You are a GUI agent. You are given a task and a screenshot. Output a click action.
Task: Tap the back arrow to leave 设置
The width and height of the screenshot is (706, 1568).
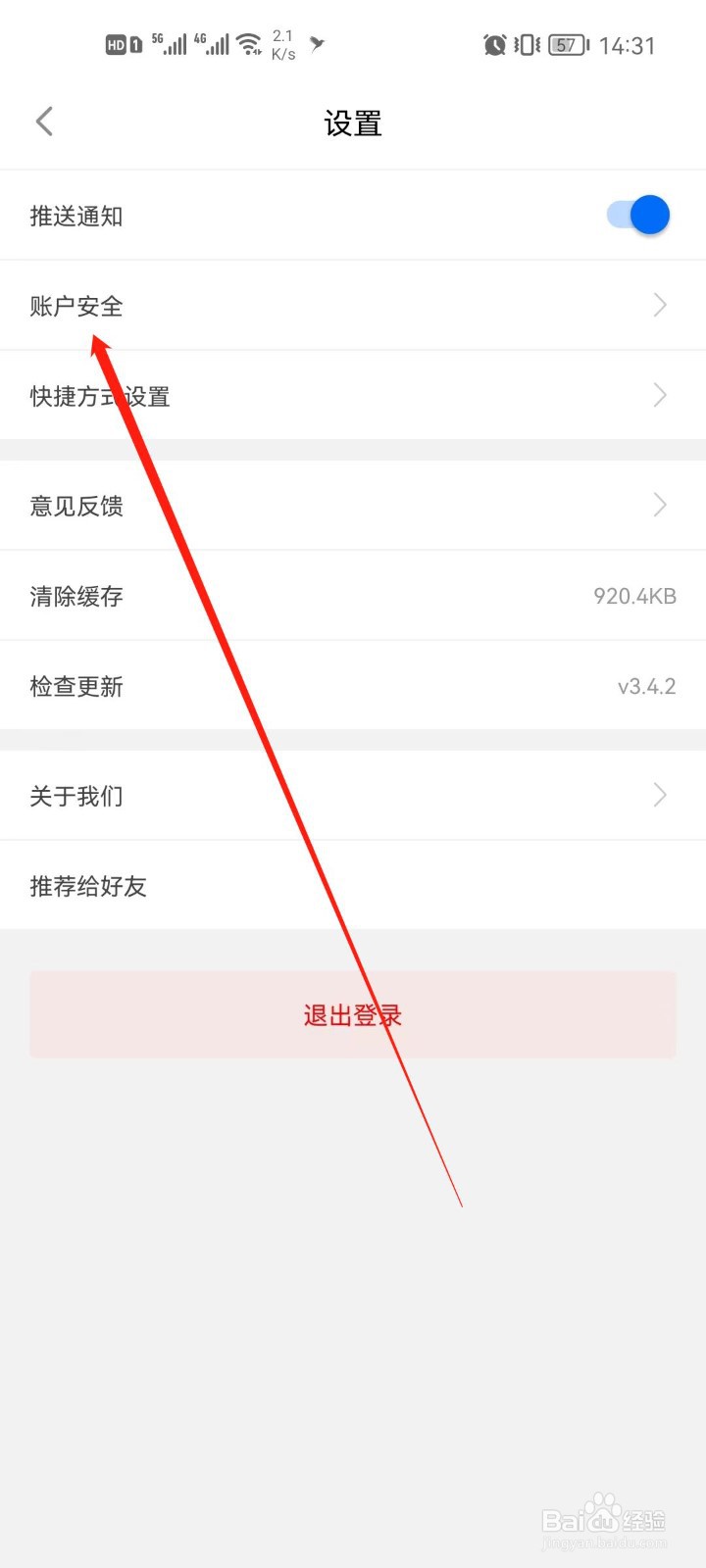click(x=43, y=121)
